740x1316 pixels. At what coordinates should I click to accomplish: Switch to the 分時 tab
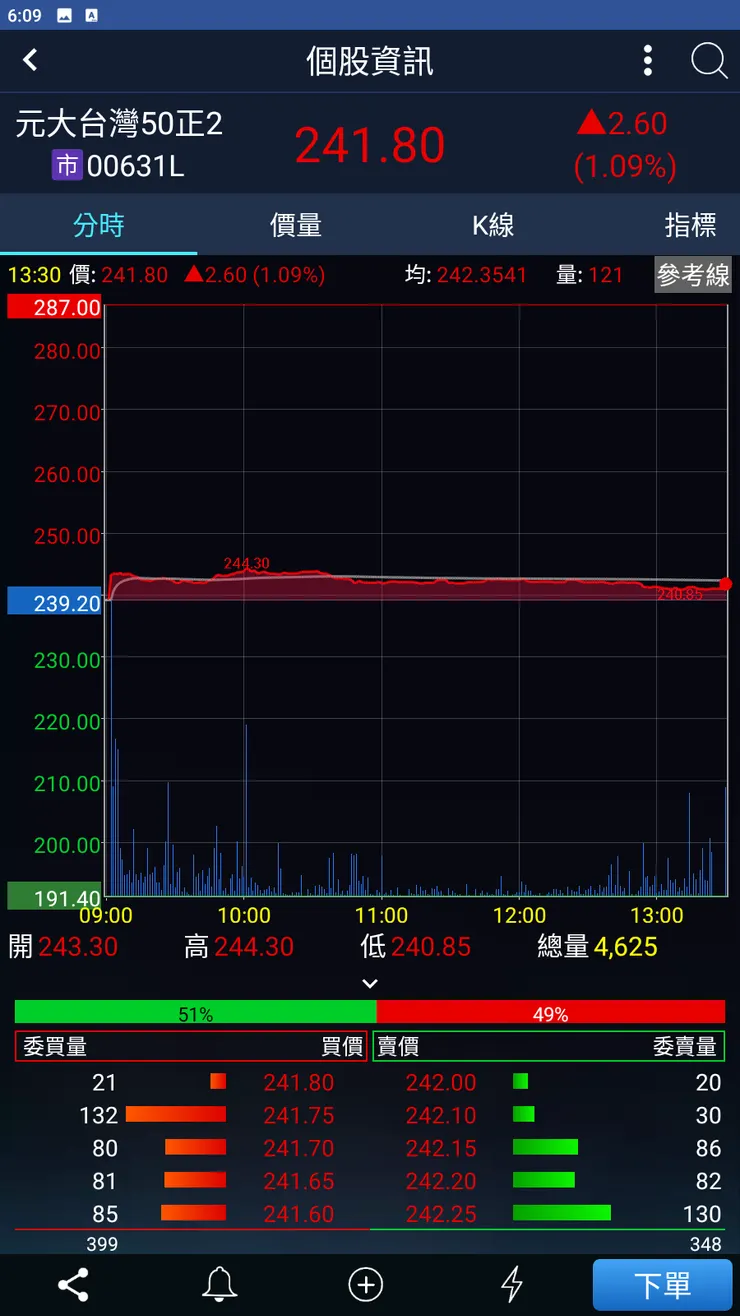98,225
